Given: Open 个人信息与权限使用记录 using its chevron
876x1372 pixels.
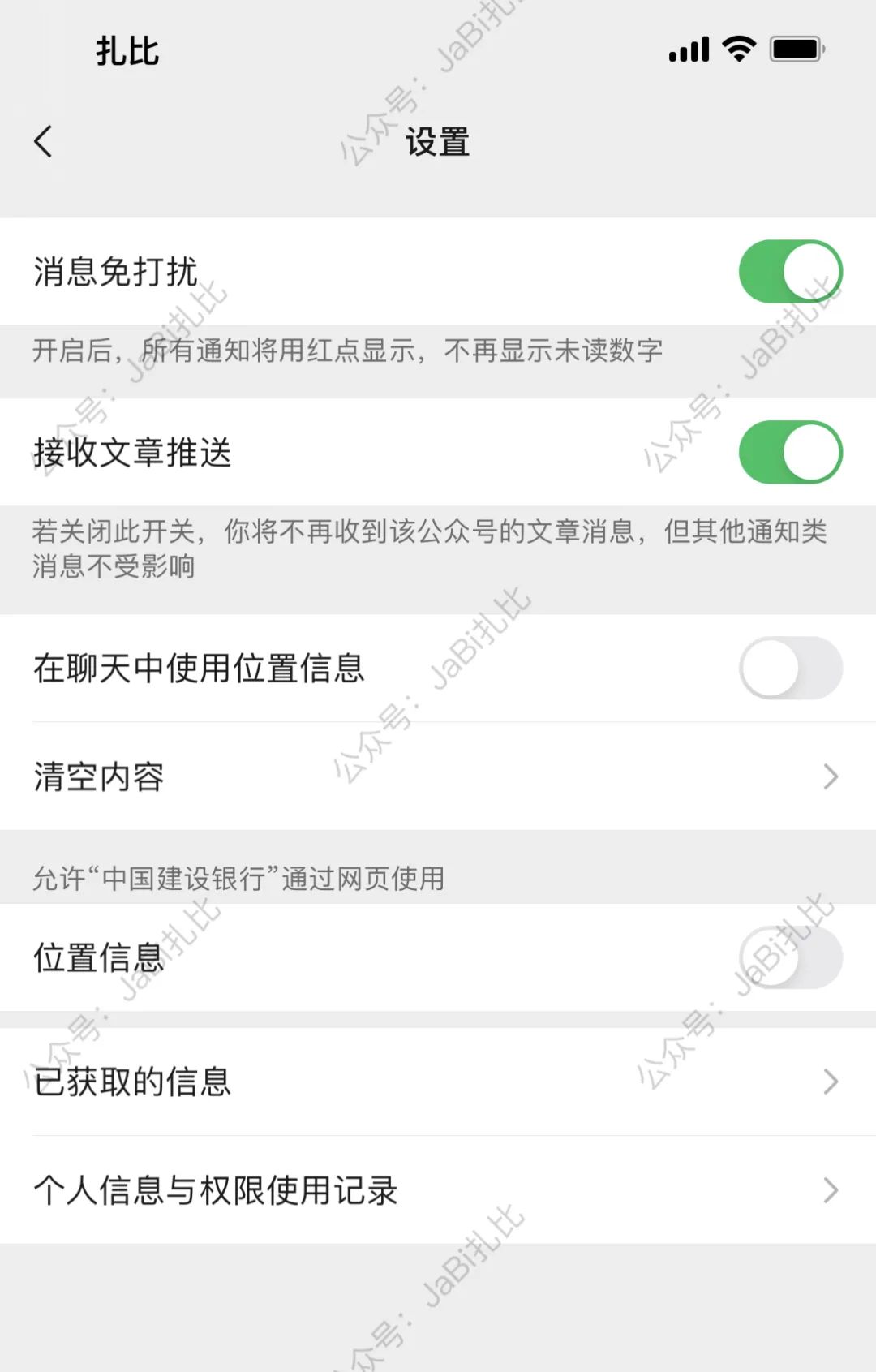Looking at the screenshot, I should click(831, 1189).
